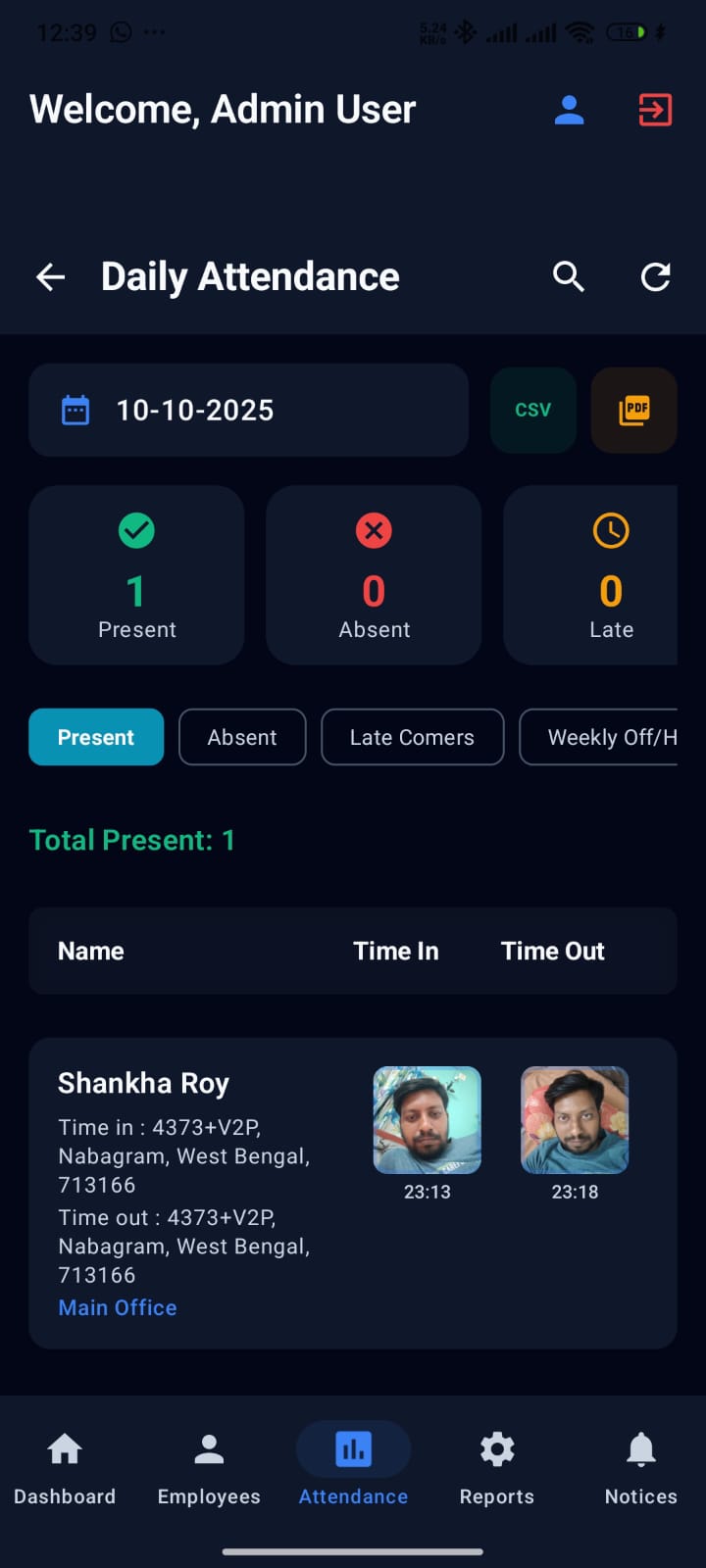Go back from Daily Attendance
706x1568 pixels.
tap(51, 277)
